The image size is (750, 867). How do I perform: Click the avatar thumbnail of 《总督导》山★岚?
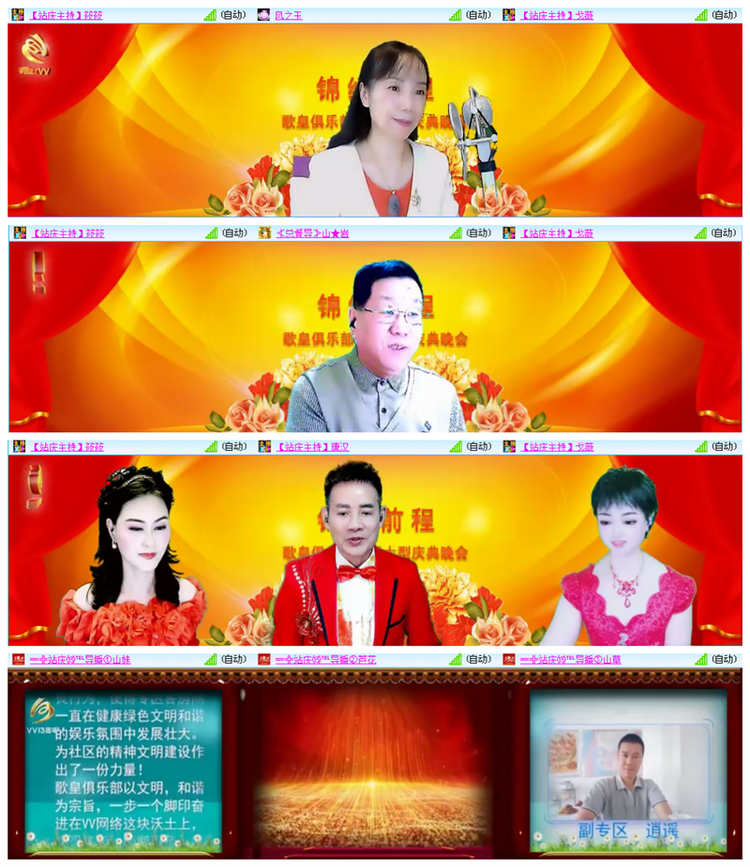point(263,234)
